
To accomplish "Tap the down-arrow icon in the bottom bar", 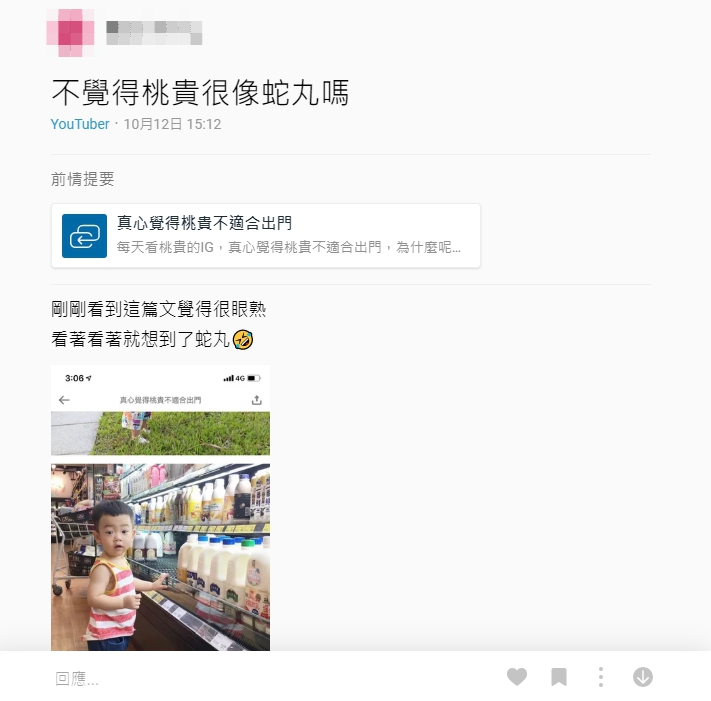I will [x=643, y=677].
